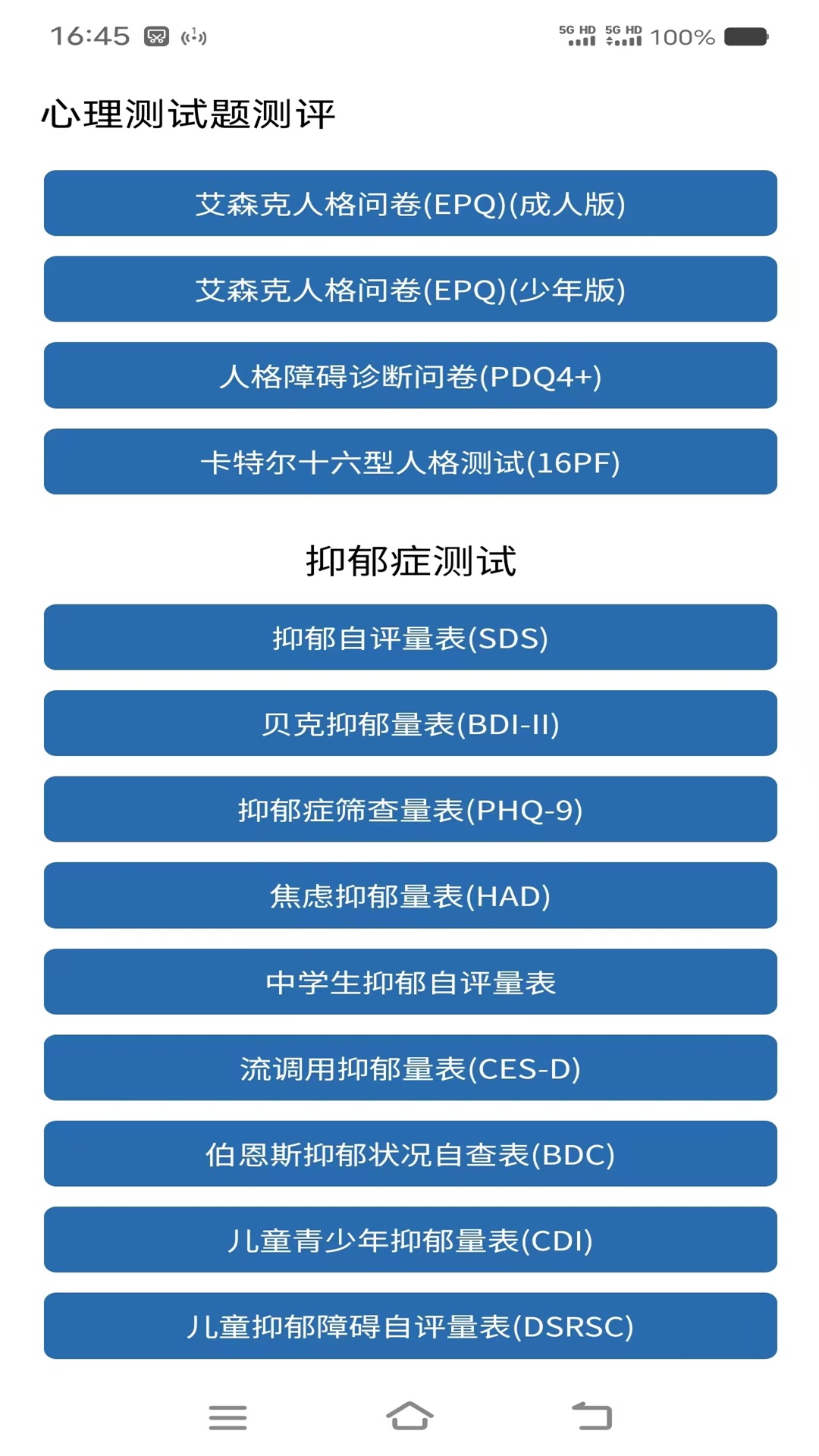Screen dimensions: 819x1456
Task: Tap the screenshot icon in status bar
Action: point(157,33)
